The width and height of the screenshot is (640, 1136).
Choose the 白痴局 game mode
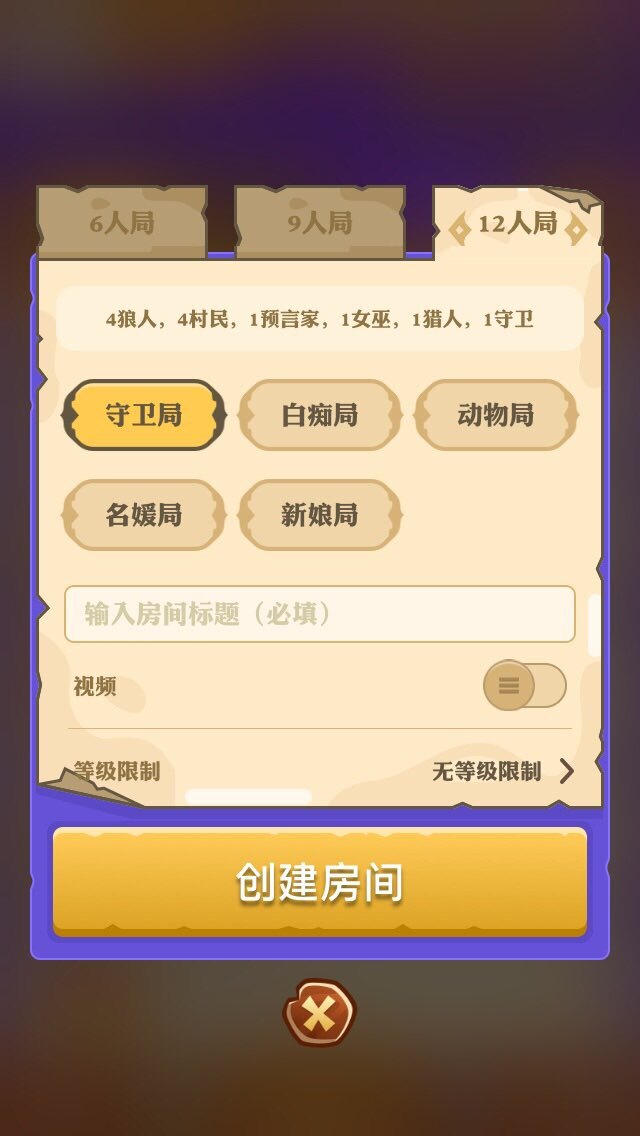pyautogui.click(x=320, y=415)
